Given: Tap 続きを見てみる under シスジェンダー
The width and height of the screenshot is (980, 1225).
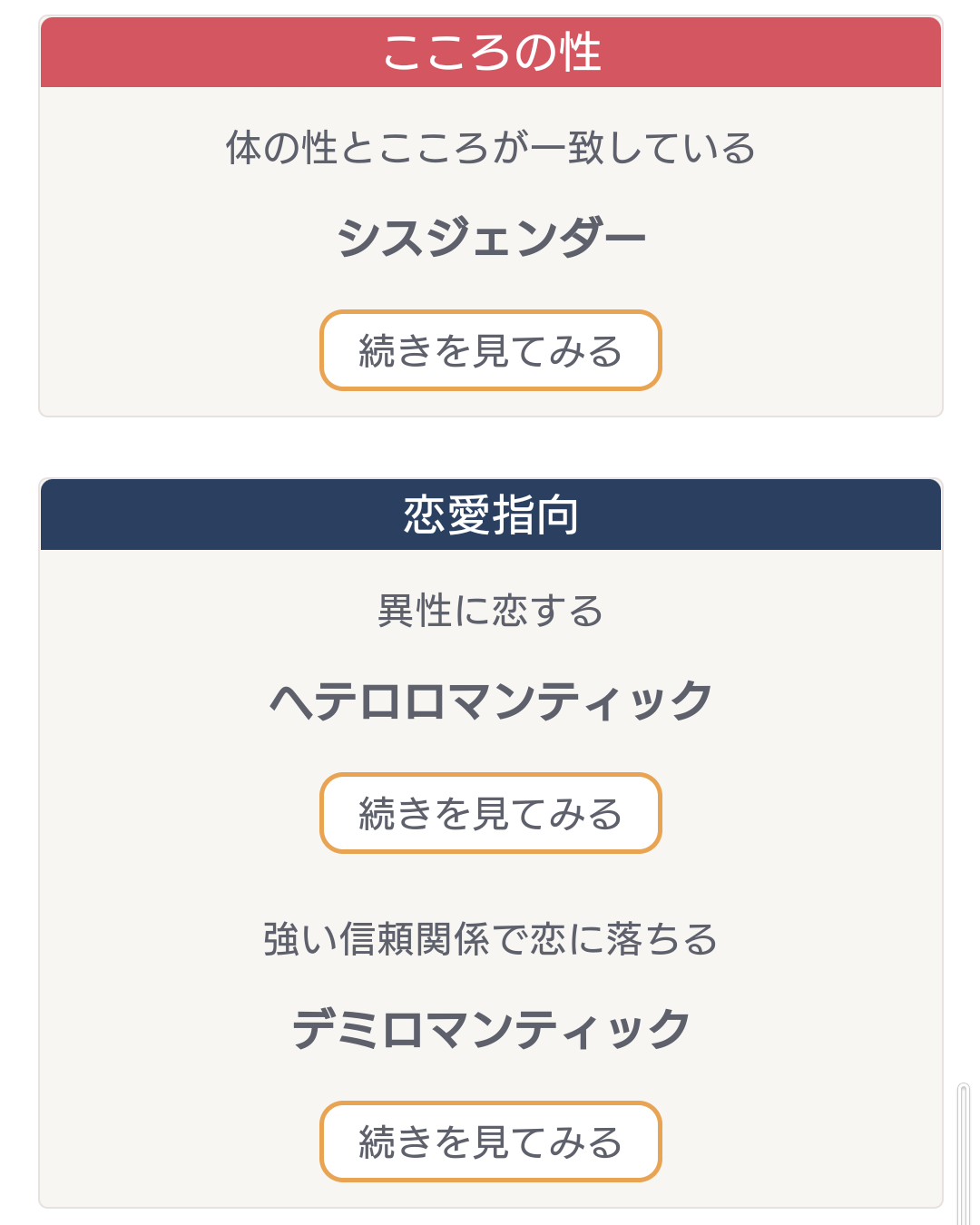Looking at the screenshot, I should click(x=490, y=350).
